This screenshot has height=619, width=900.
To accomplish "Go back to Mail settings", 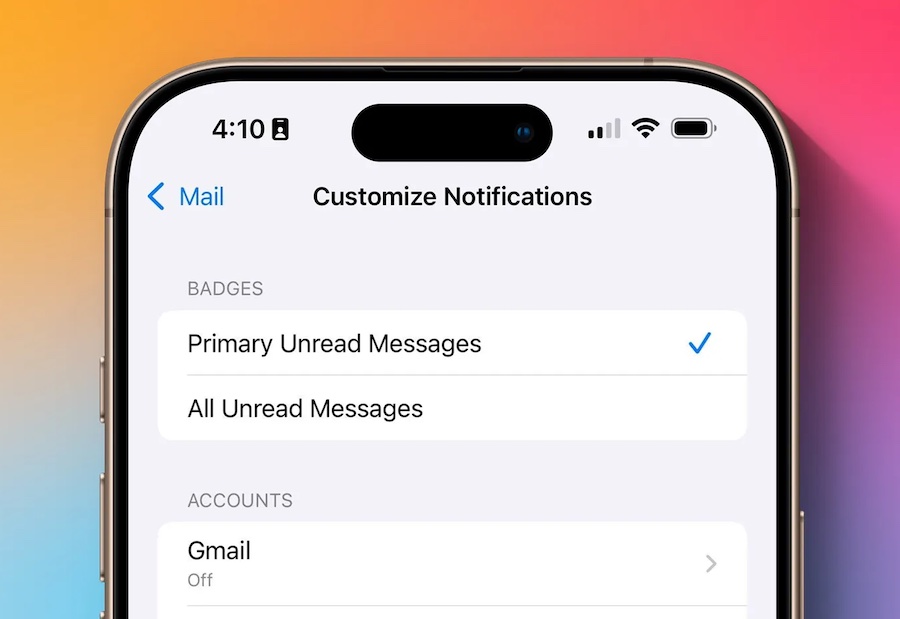I will [187, 197].
